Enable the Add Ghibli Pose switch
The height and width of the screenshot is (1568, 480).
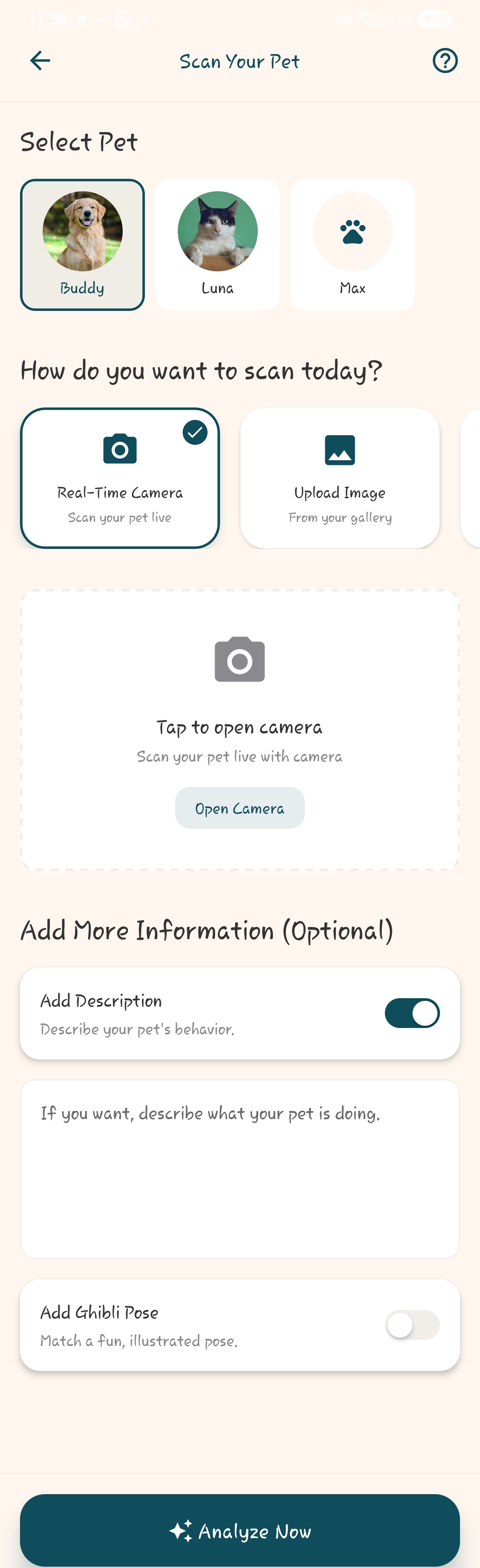pos(412,1325)
